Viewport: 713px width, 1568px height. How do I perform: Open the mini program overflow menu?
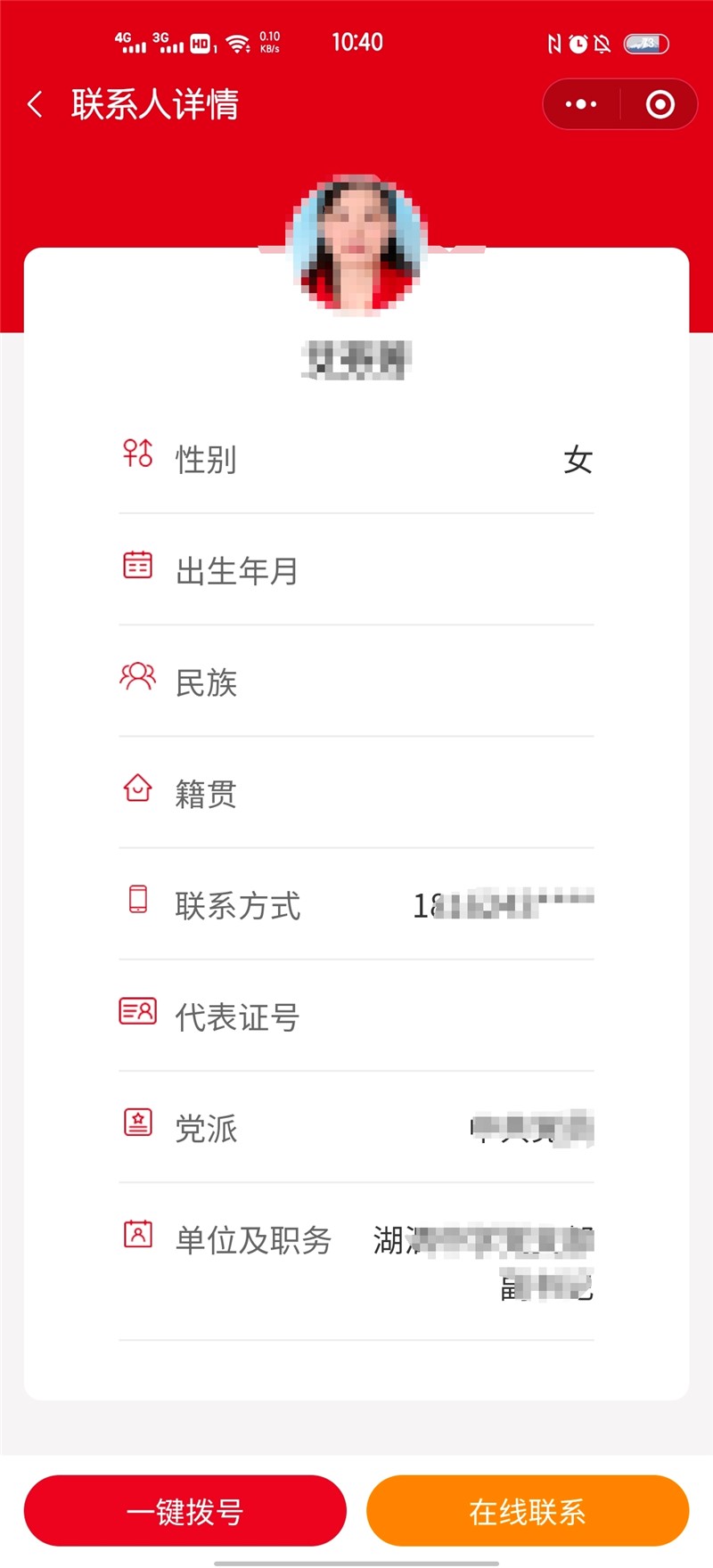pos(581,105)
